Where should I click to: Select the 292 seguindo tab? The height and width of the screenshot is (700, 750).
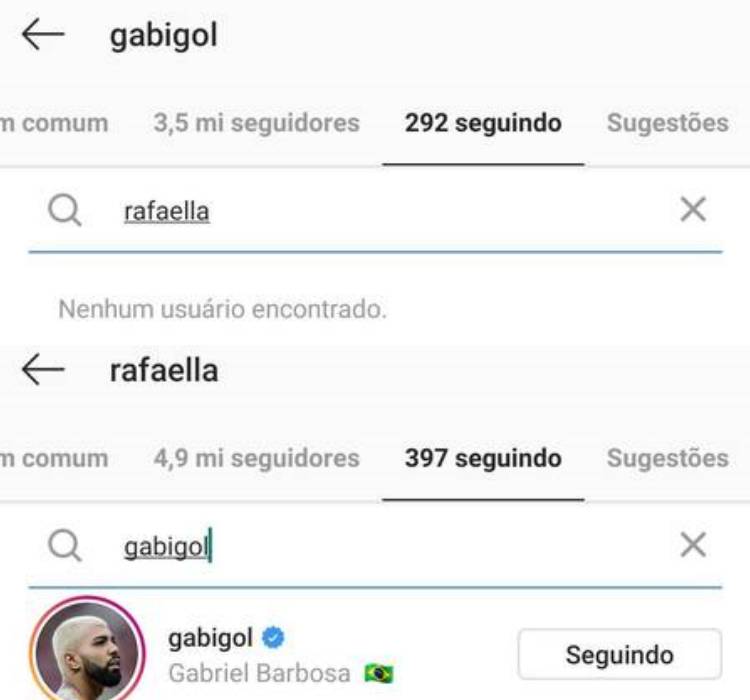[483, 124]
